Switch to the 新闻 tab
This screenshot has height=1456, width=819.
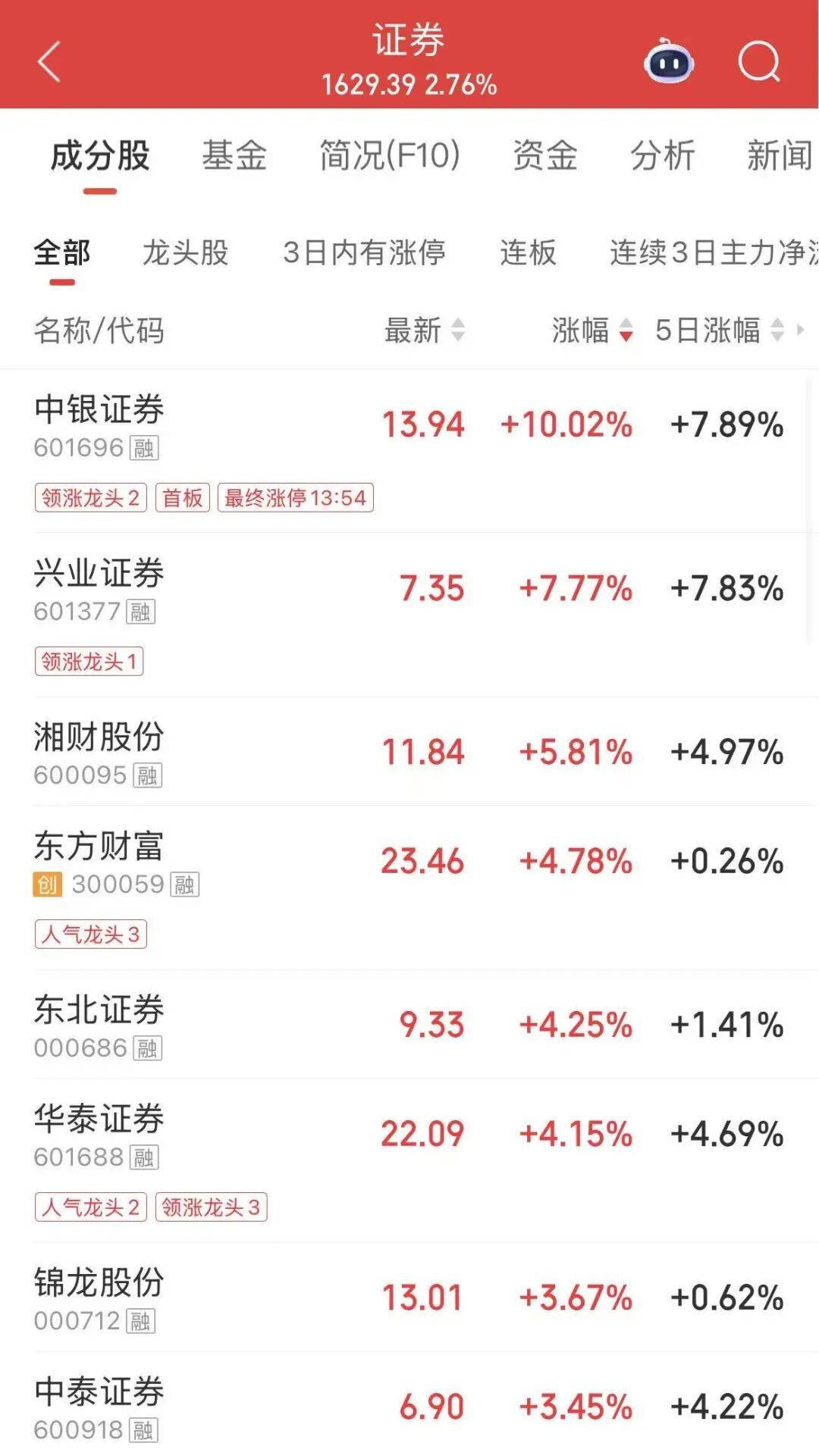tap(779, 156)
